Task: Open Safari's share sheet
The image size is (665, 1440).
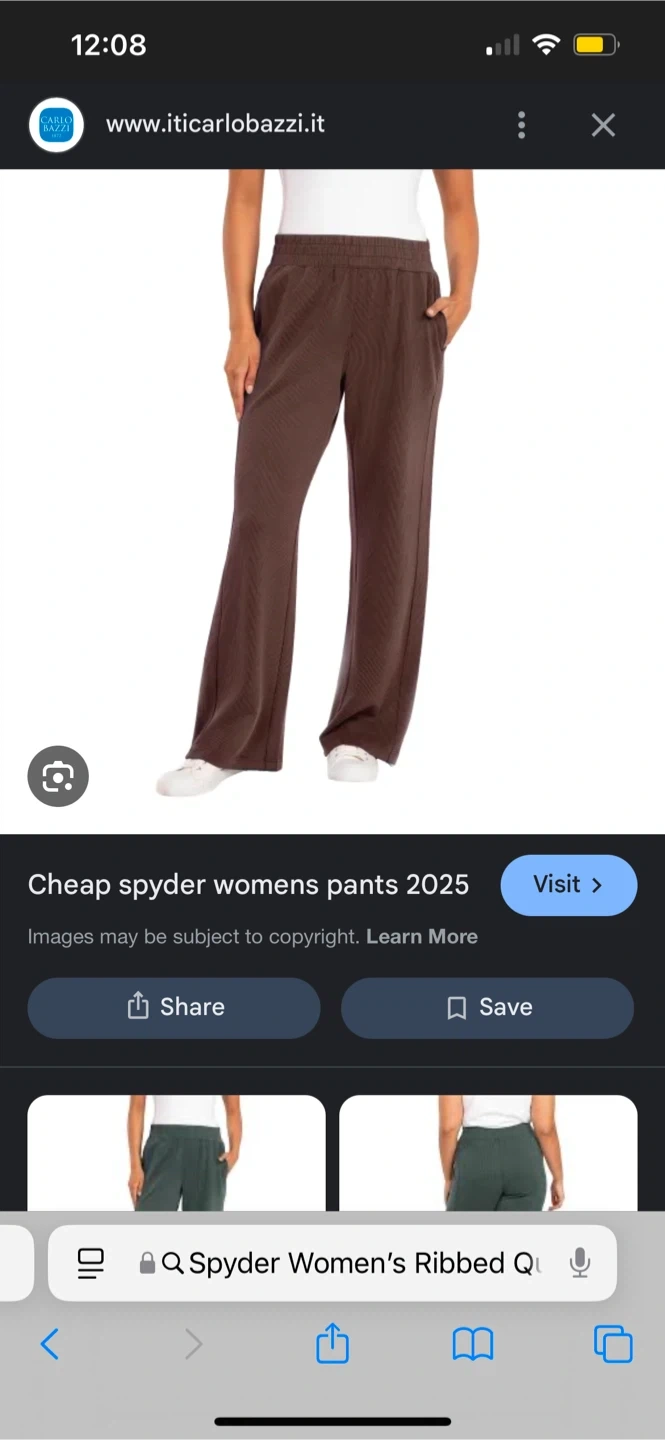Action: coord(332,1344)
